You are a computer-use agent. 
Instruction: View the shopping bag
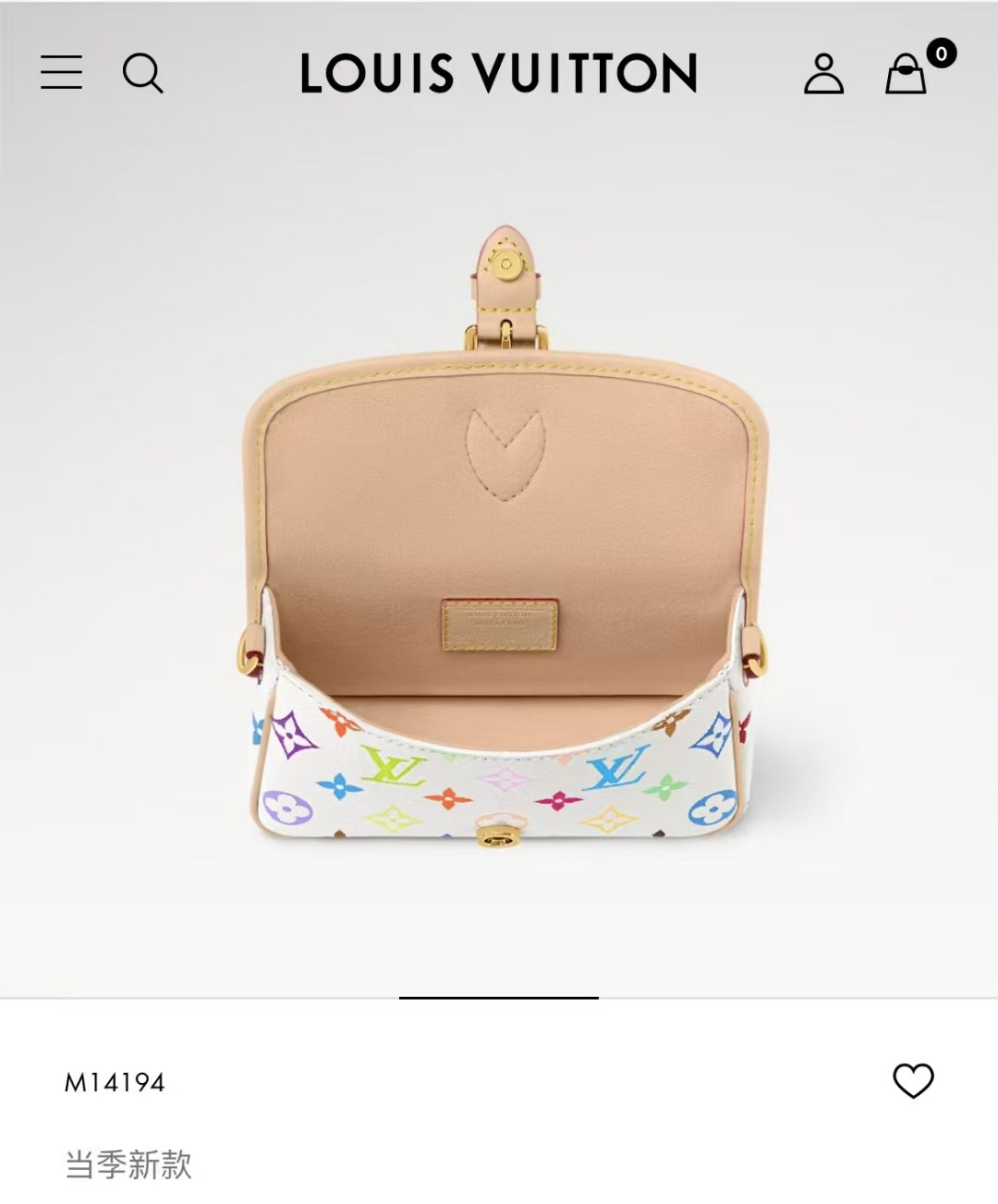click(907, 73)
